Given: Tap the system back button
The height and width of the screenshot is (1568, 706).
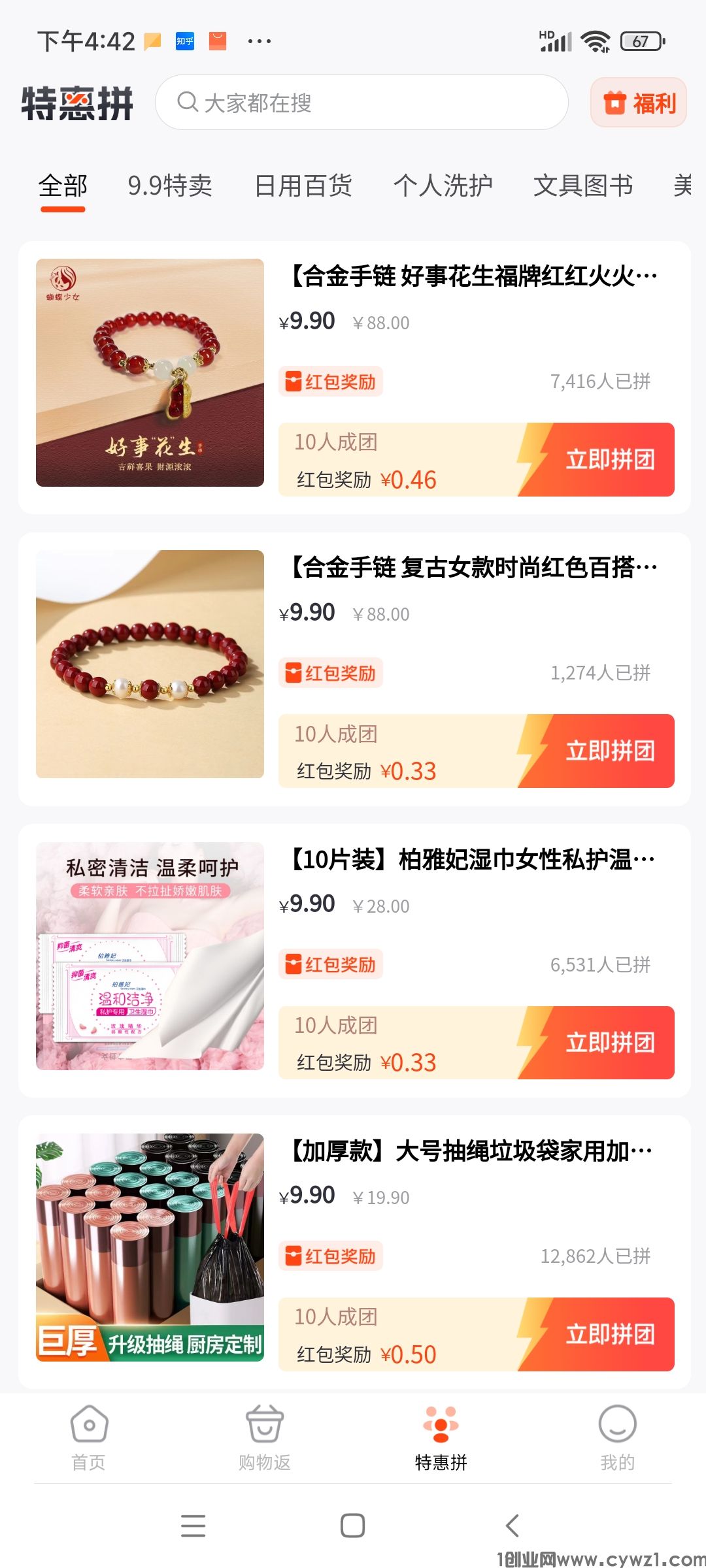Looking at the screenshot, I should (x=513, y=1526).
